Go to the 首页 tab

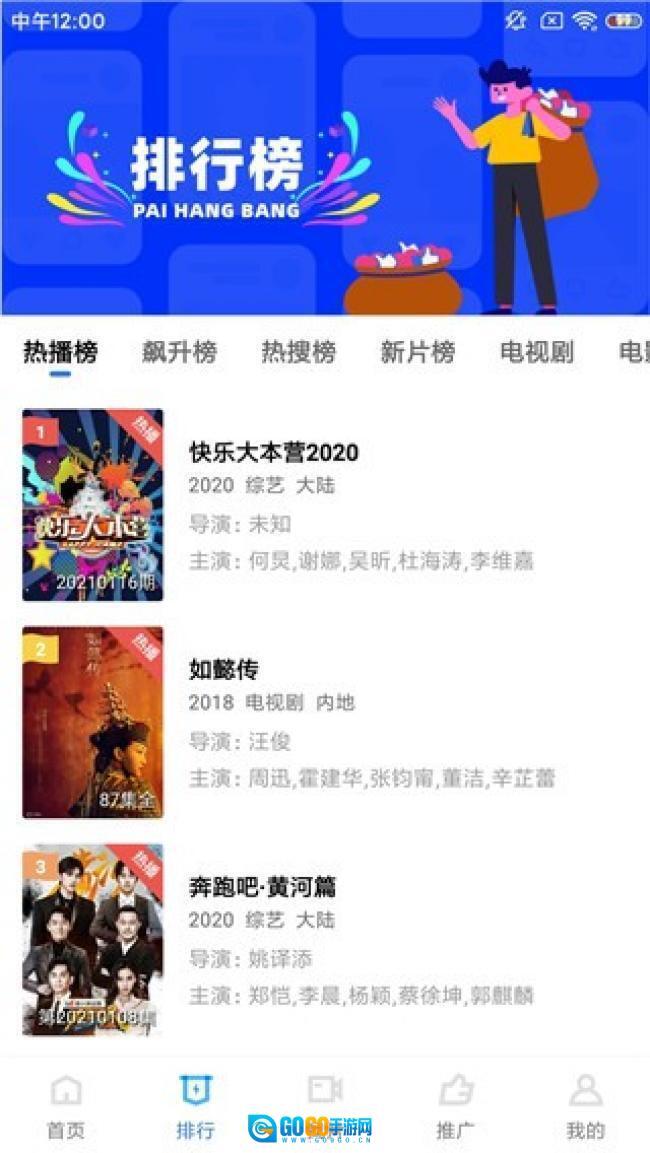point(66,1106)
